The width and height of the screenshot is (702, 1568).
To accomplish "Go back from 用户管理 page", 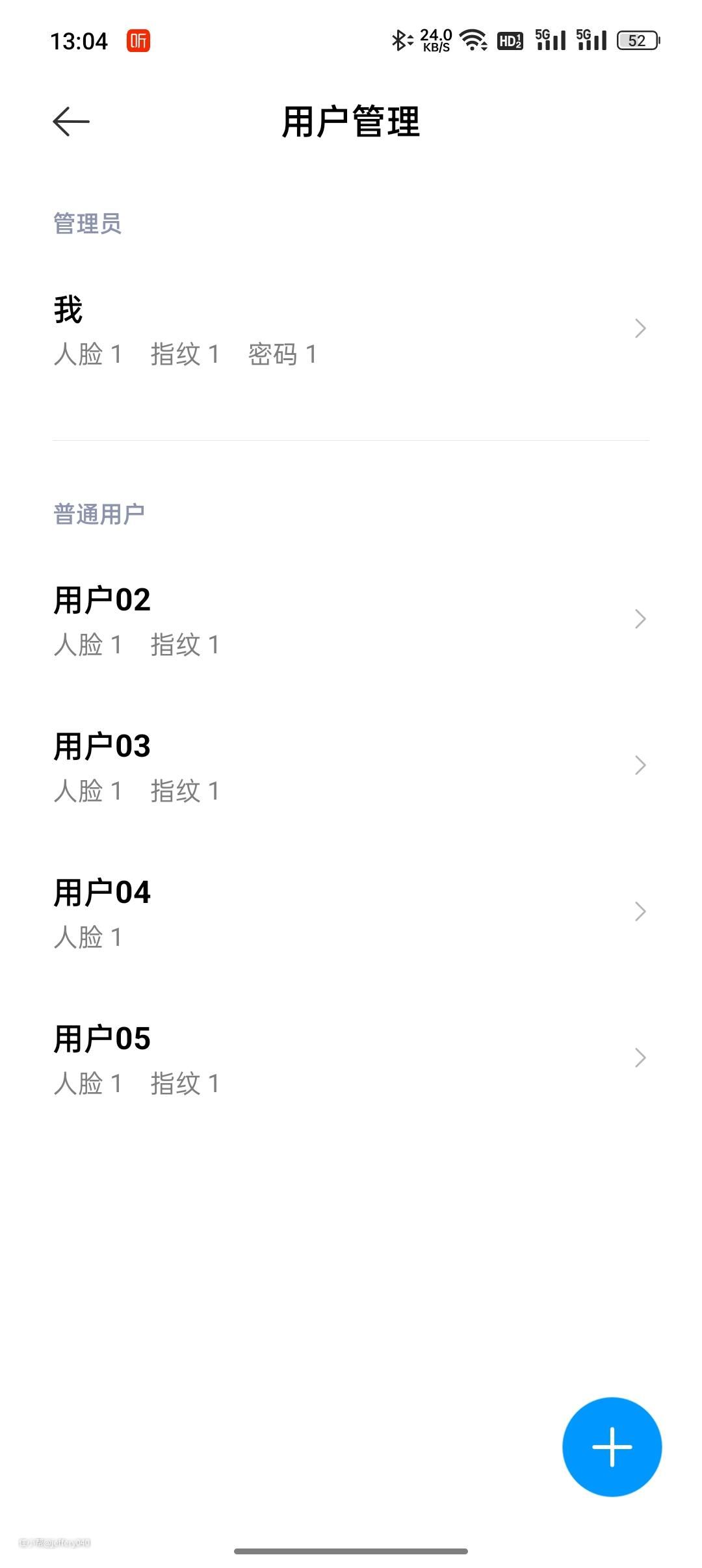I will pyautogui.click(x=71, y=122).
